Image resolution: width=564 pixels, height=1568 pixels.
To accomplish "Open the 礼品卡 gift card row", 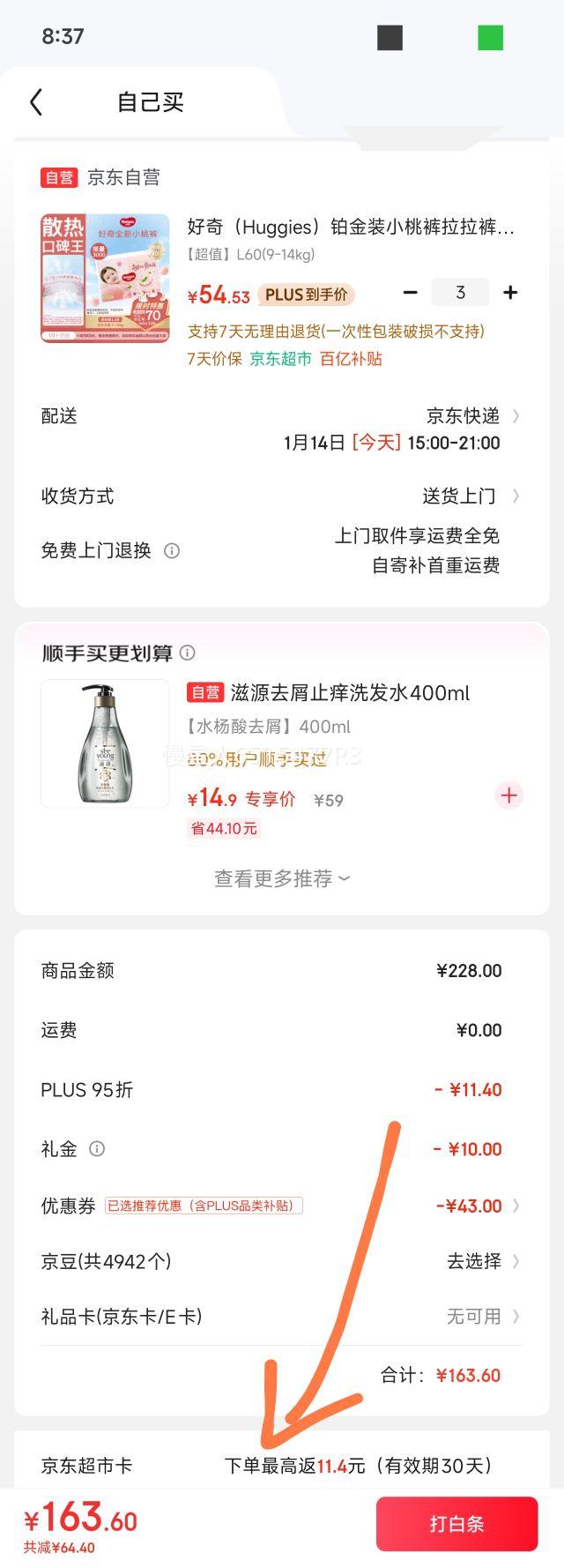I will 482,1317.
